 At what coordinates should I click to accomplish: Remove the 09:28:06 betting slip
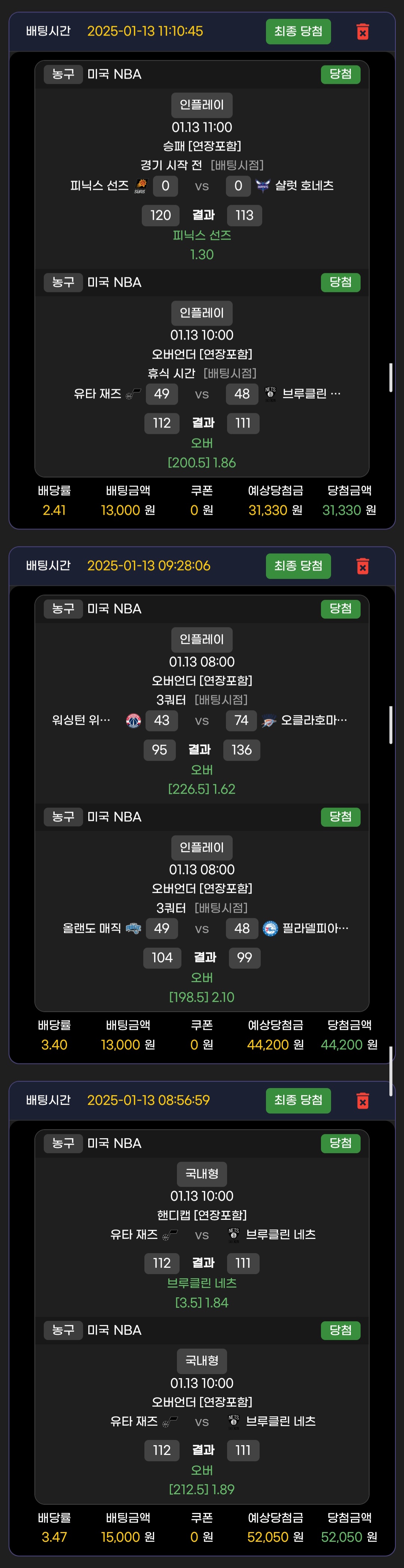point(362,566)
